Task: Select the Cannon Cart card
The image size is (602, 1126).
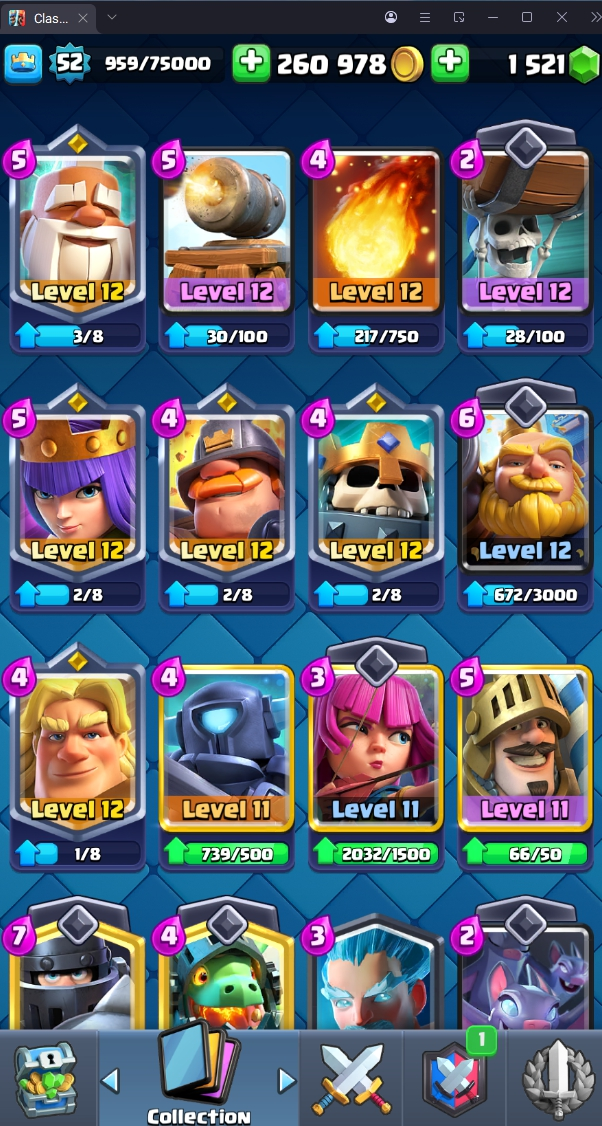Action: click(x=226, y=235)
